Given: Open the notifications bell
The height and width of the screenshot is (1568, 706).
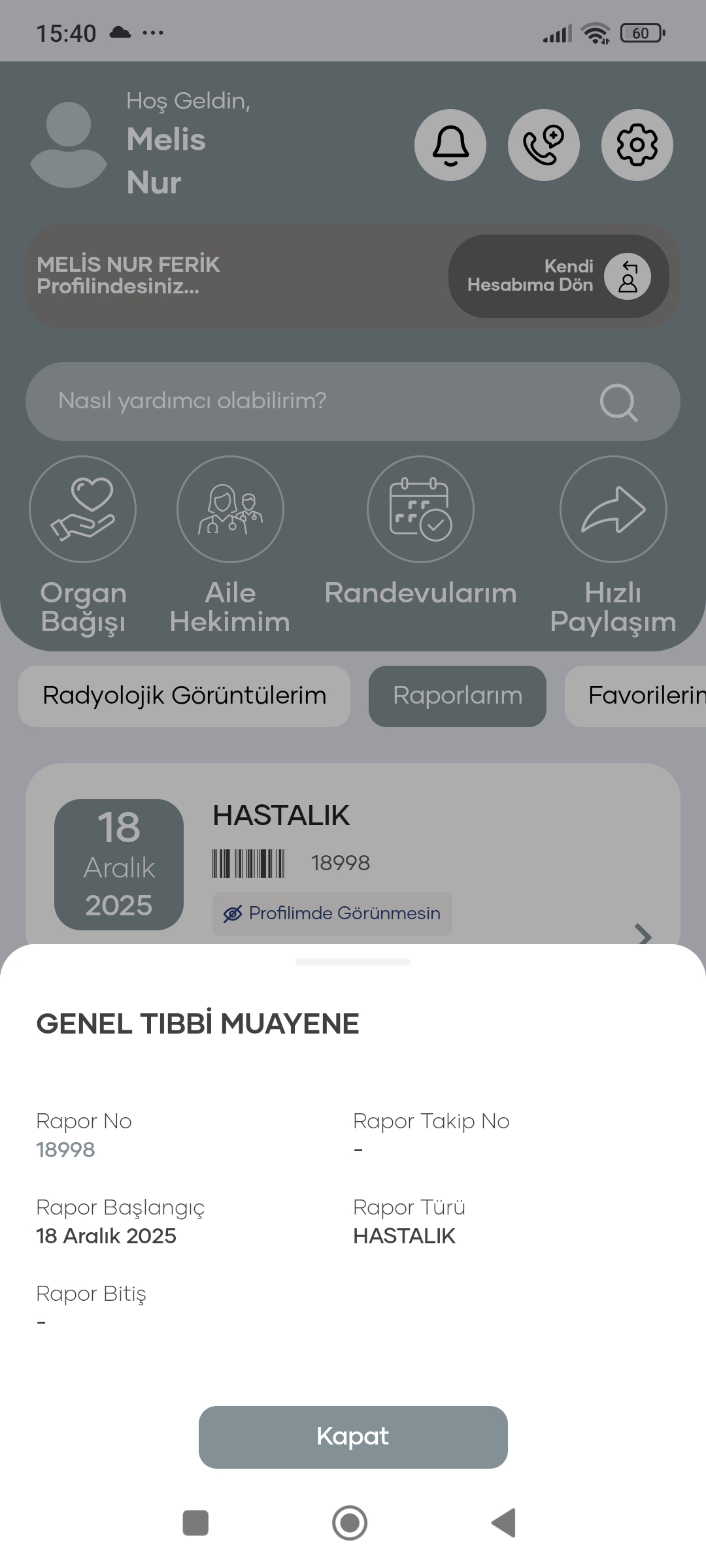Looking at the screenshot, I should point(450,145).
